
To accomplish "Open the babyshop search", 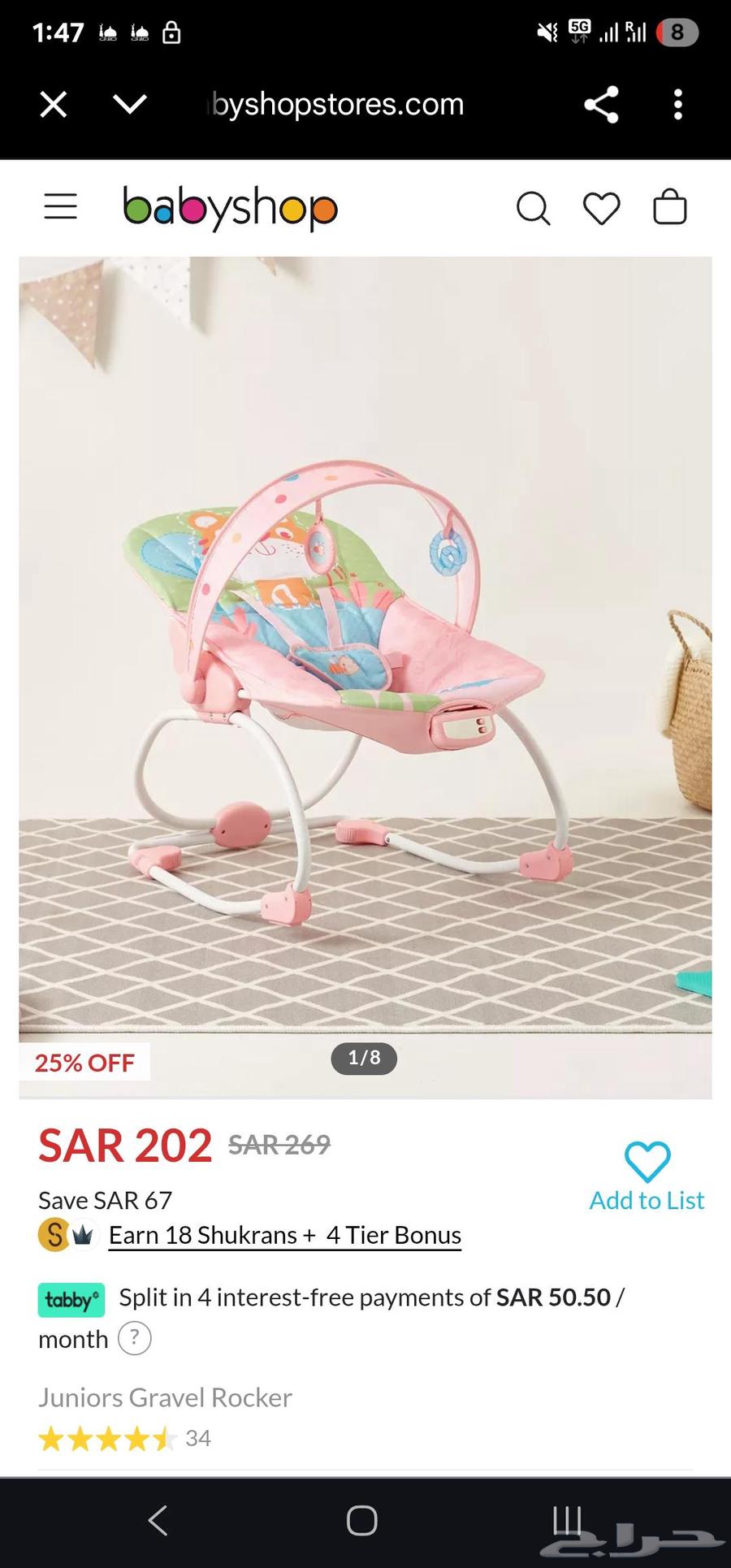I will (x=533, y=208).
